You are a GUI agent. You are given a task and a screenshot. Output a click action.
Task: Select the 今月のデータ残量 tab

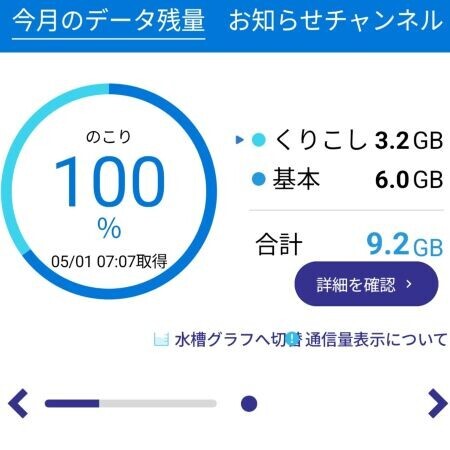click(109, 21)
